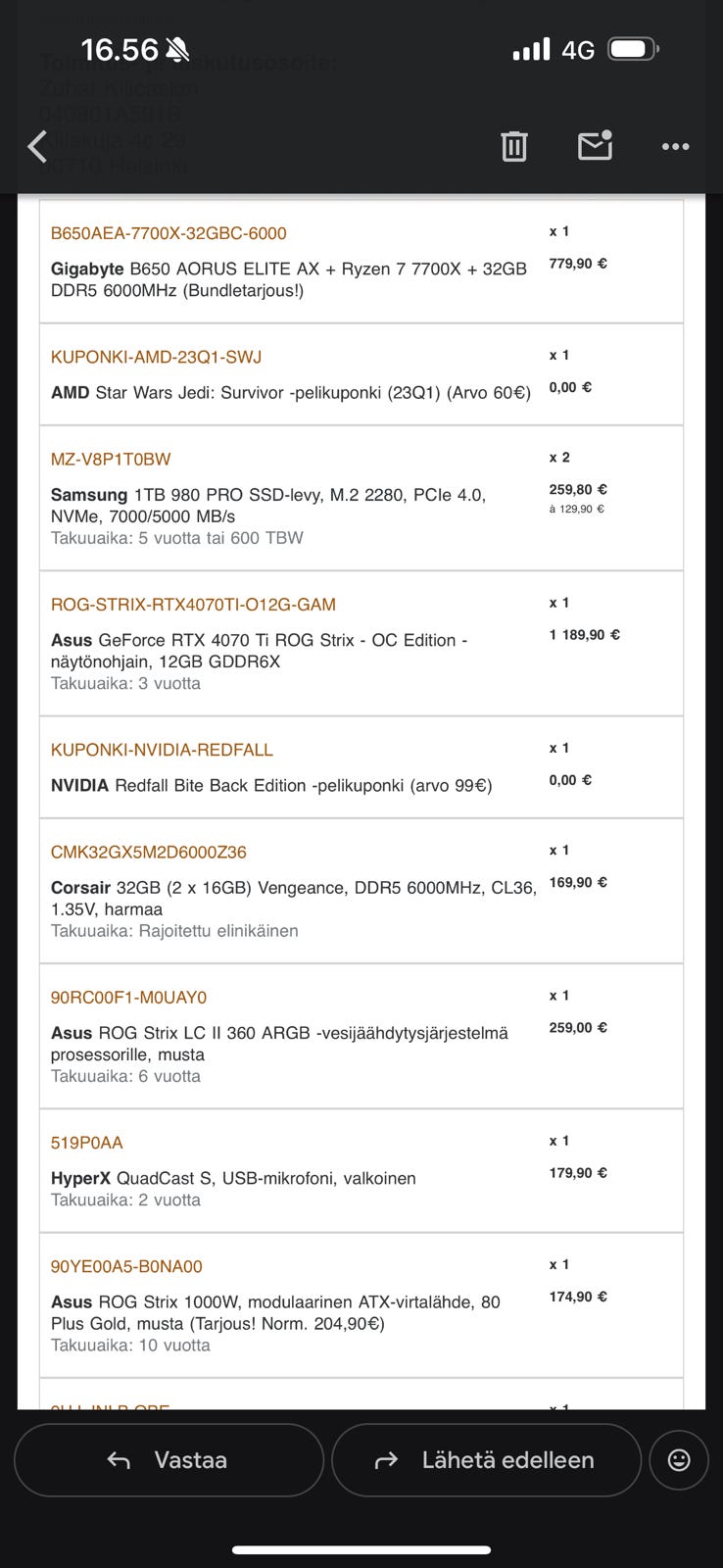Delete this email with the trash icon
This screenshot has height=1568, width=723.
514,146
